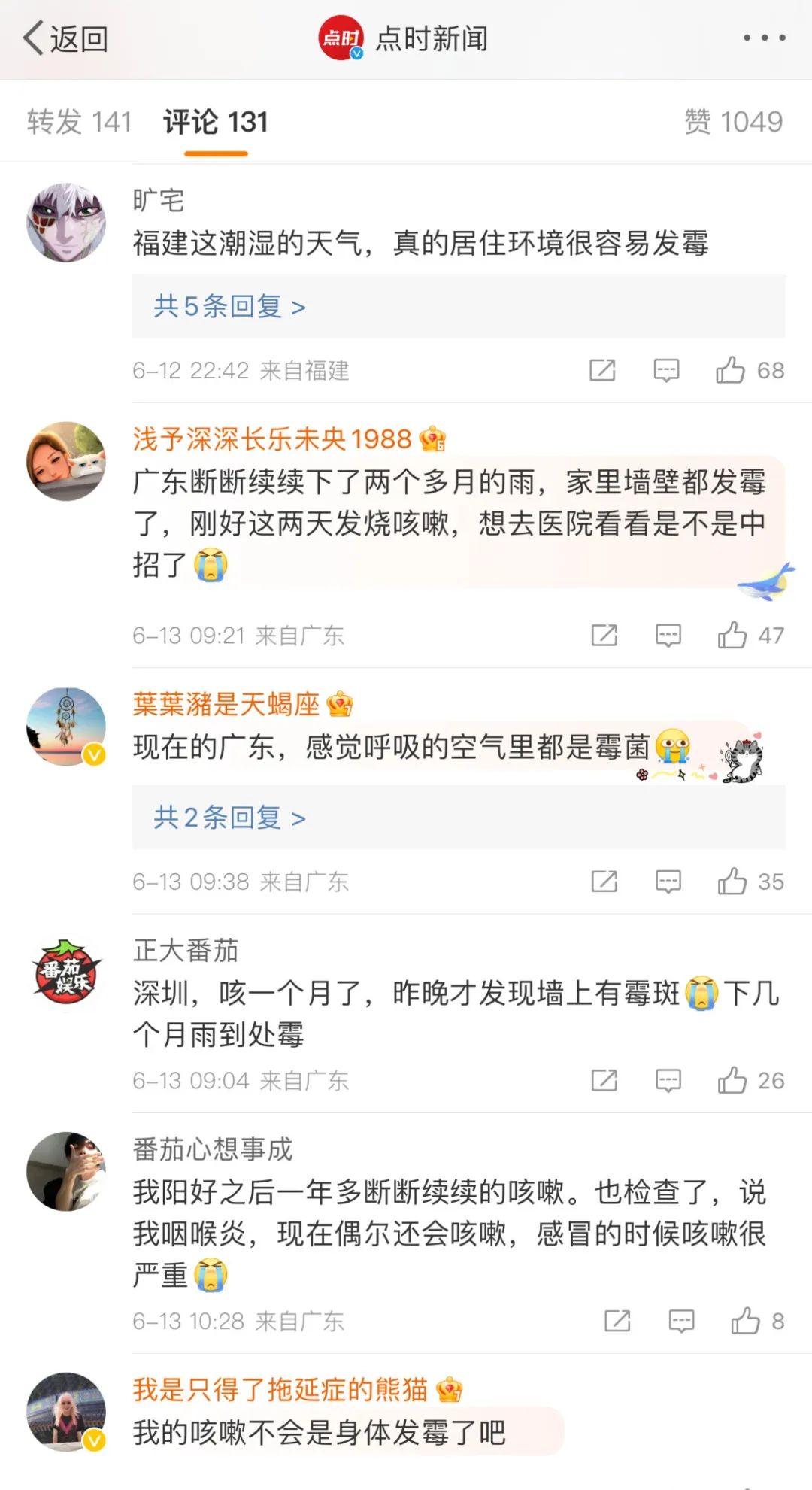Open 我是只得了拖延症的熊猫's avatar
The image size is (812, 1490).
pyautogui.click(x=66, y=1412)
